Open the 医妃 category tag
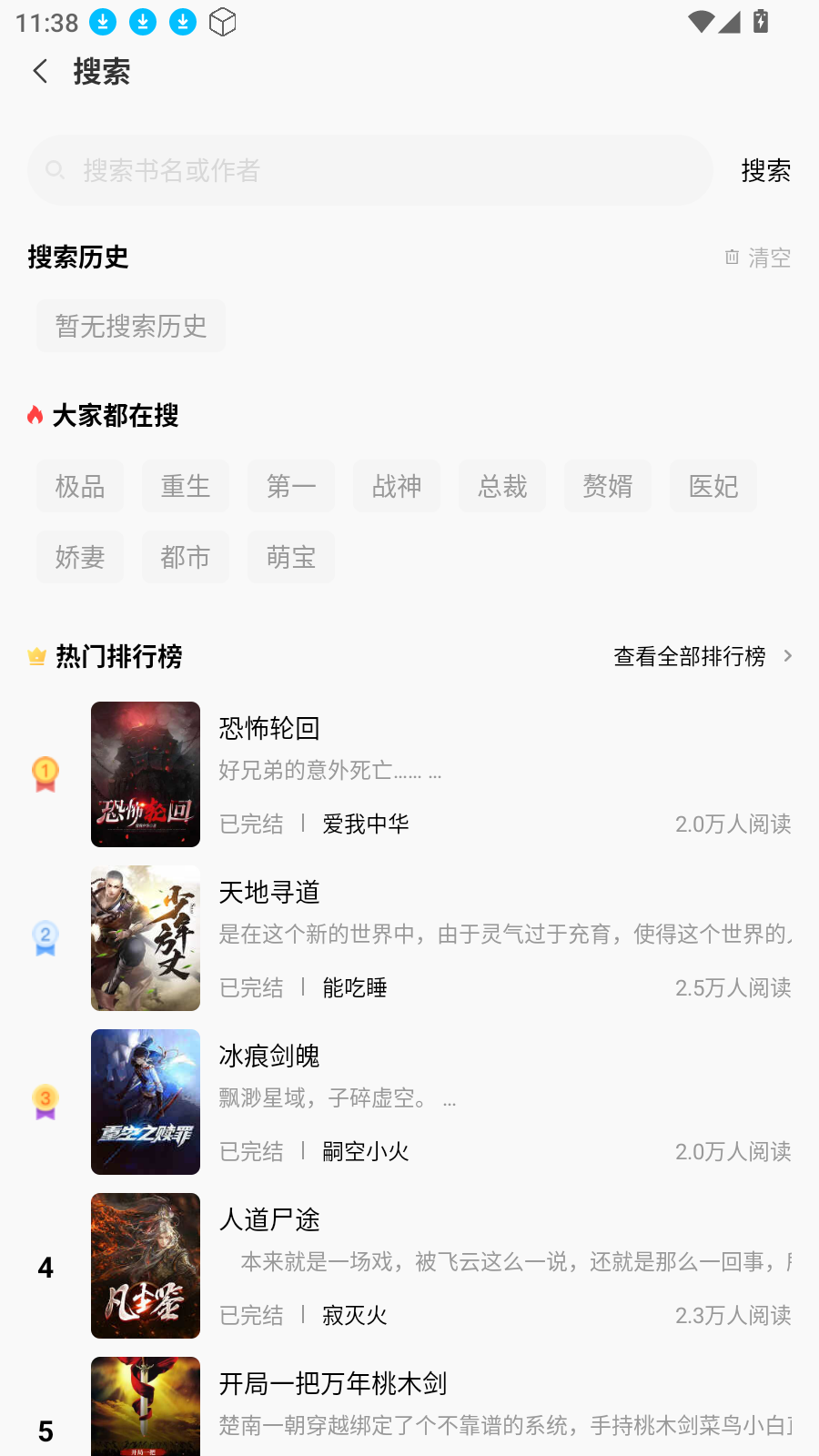Screen dimensions: 819x1456 713,486
